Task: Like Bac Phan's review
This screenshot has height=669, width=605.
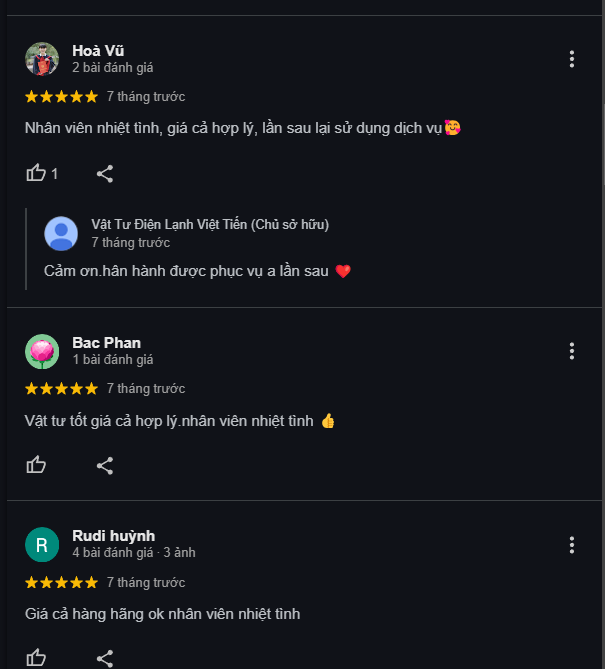Action: coord(37,465)
